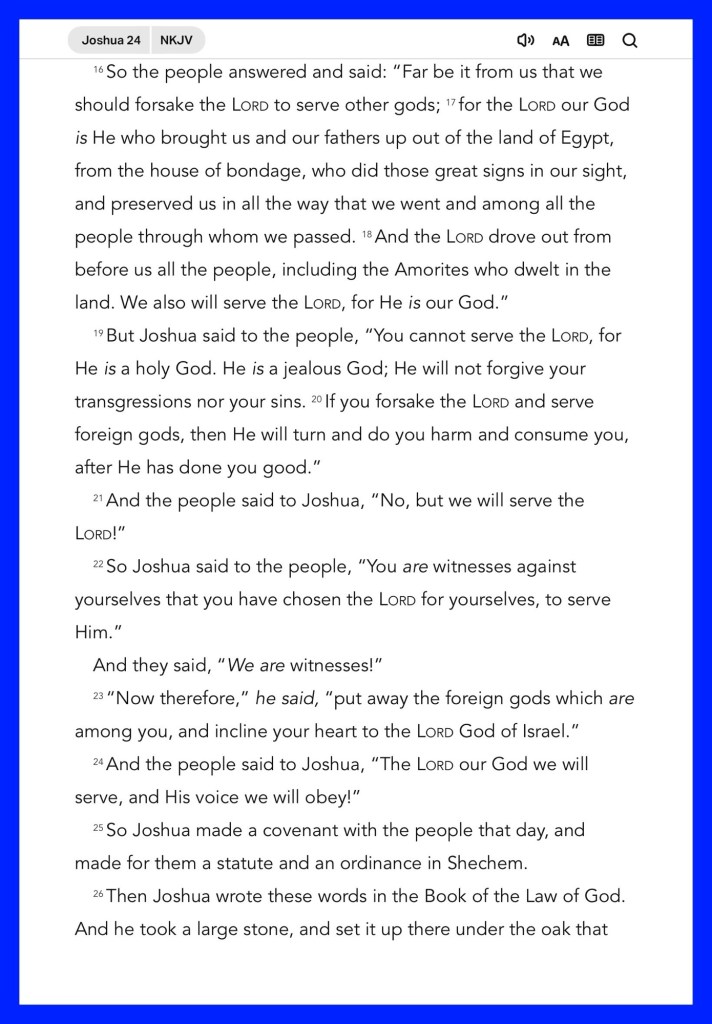This screenshot has width=712, height=1024.
Task: Open the parallel reading view icon
Action: [x=595, y=40]
